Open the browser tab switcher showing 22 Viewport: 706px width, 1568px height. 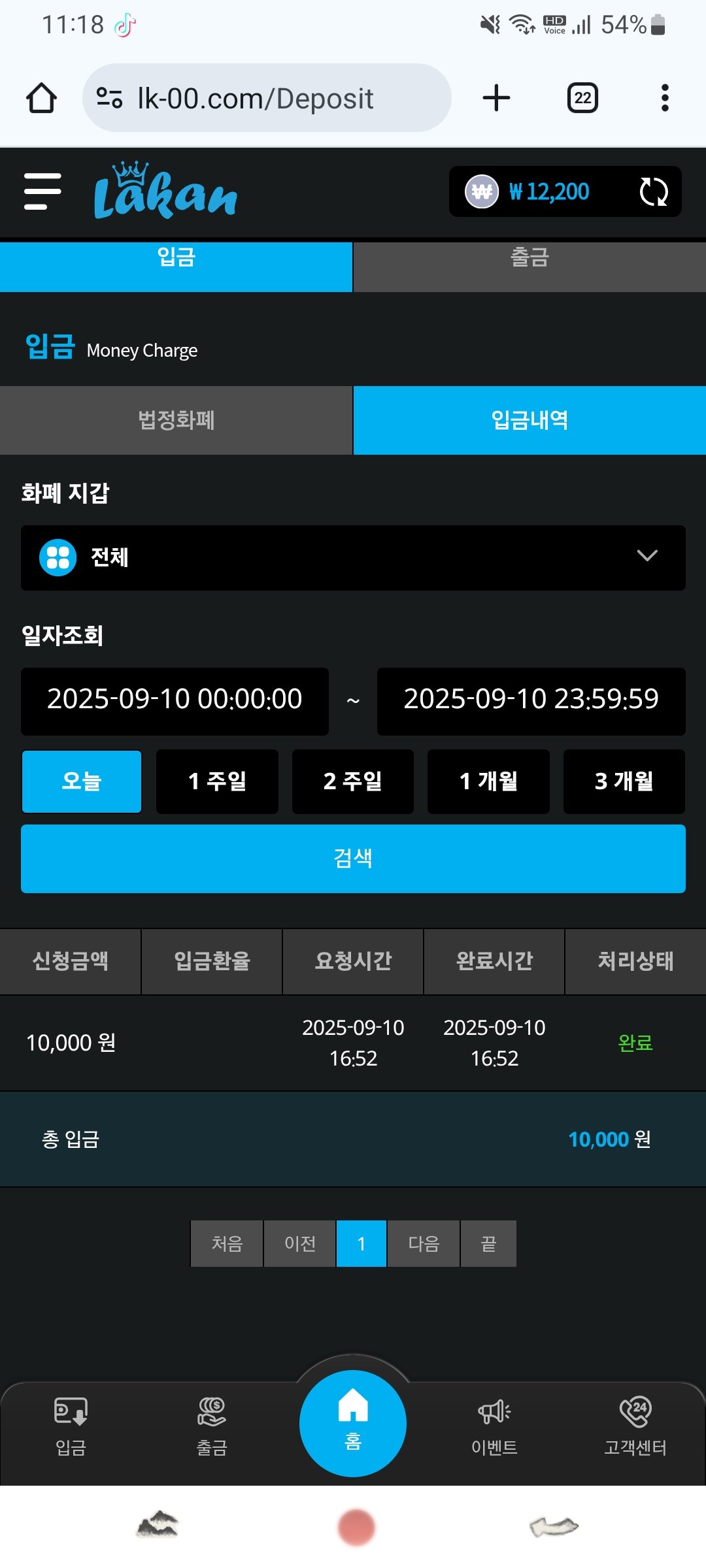pos(582,98)
